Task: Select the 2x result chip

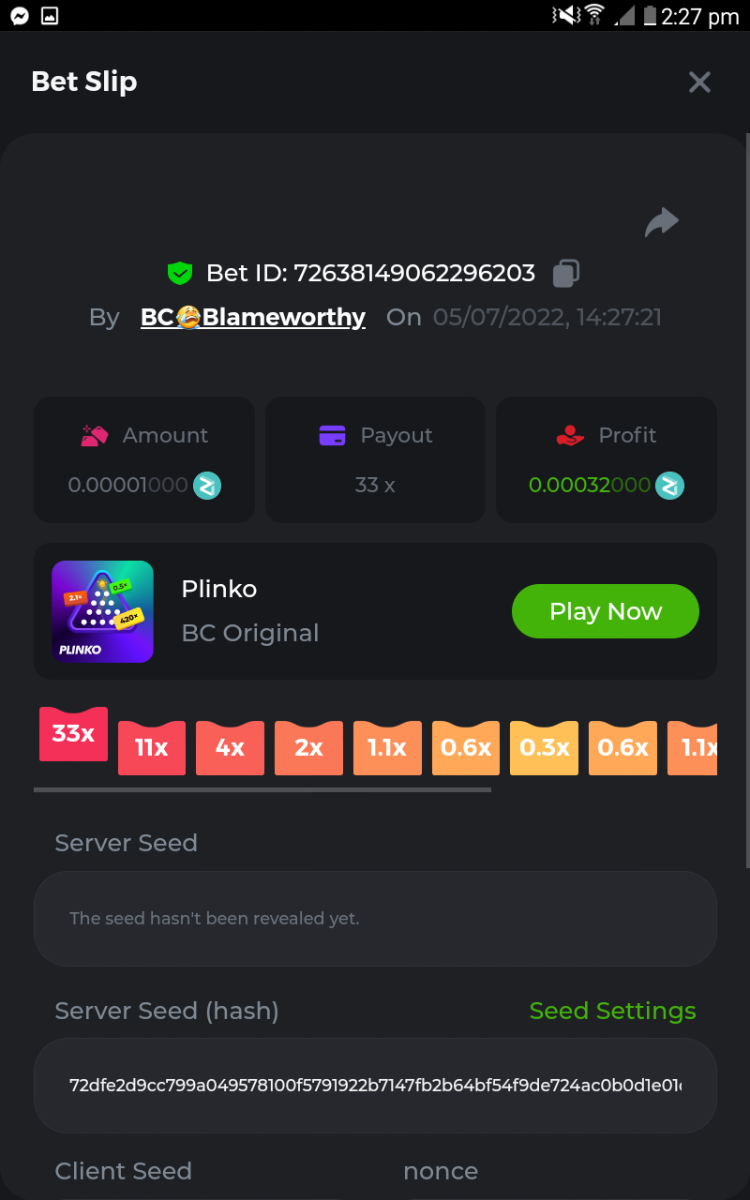Action: 309,748
